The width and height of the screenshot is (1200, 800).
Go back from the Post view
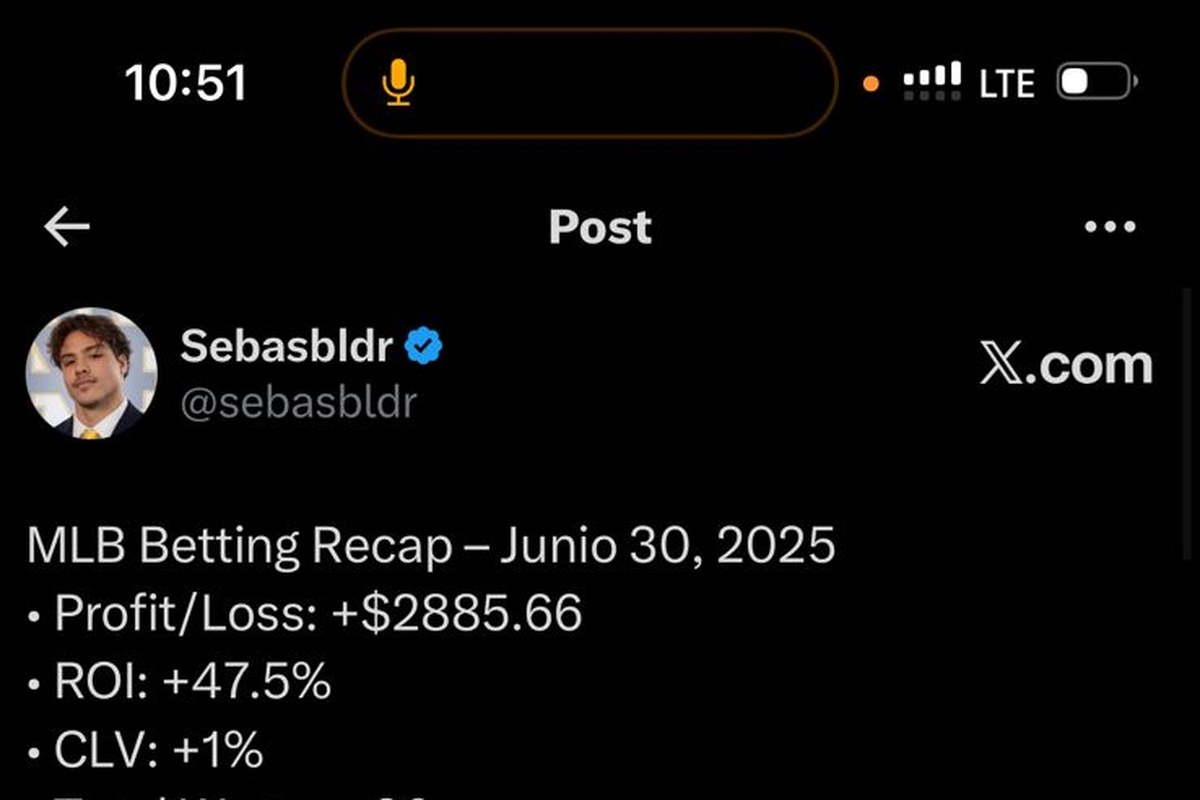click(x=67, y=228)
